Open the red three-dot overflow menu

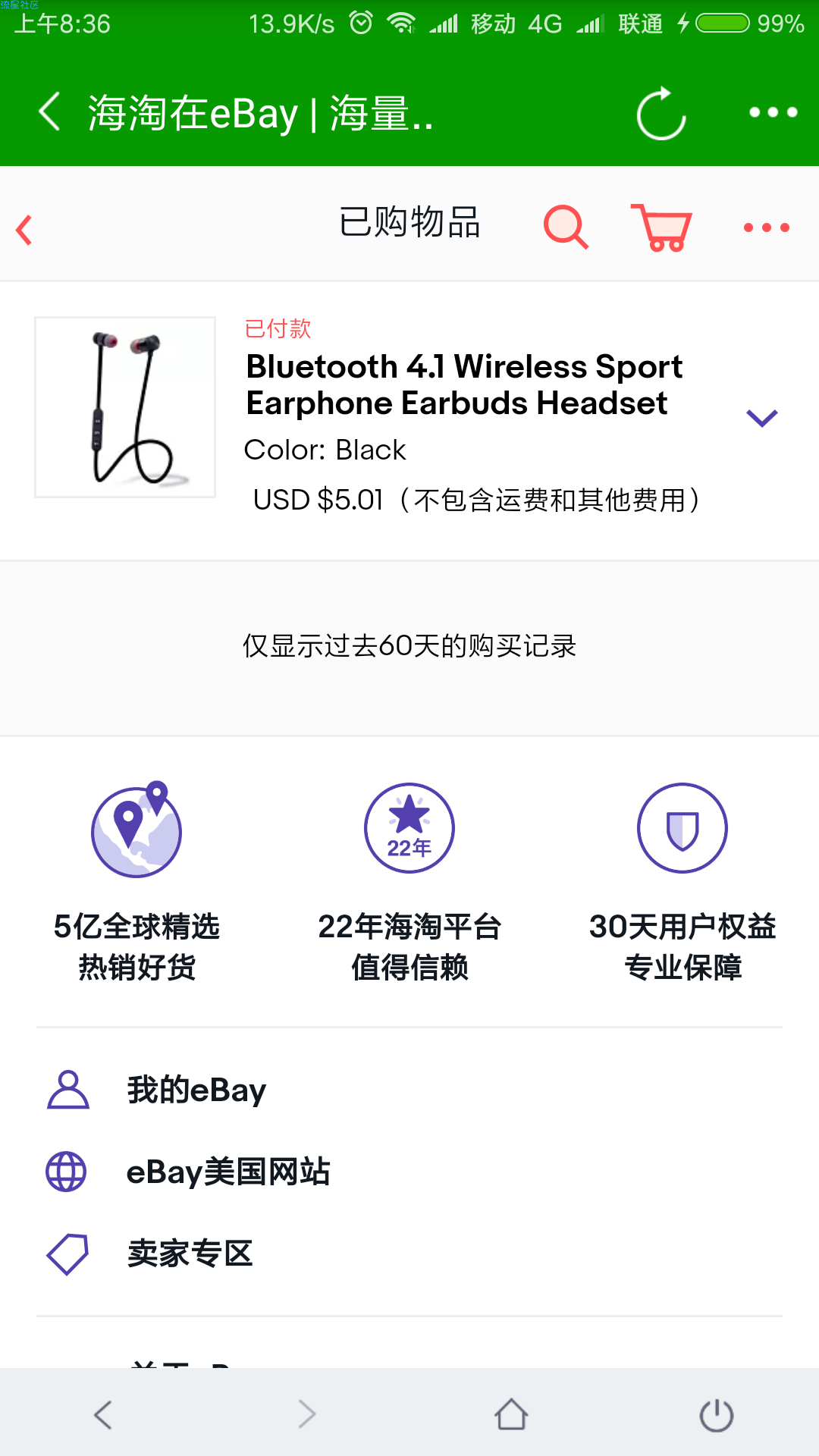767,227
